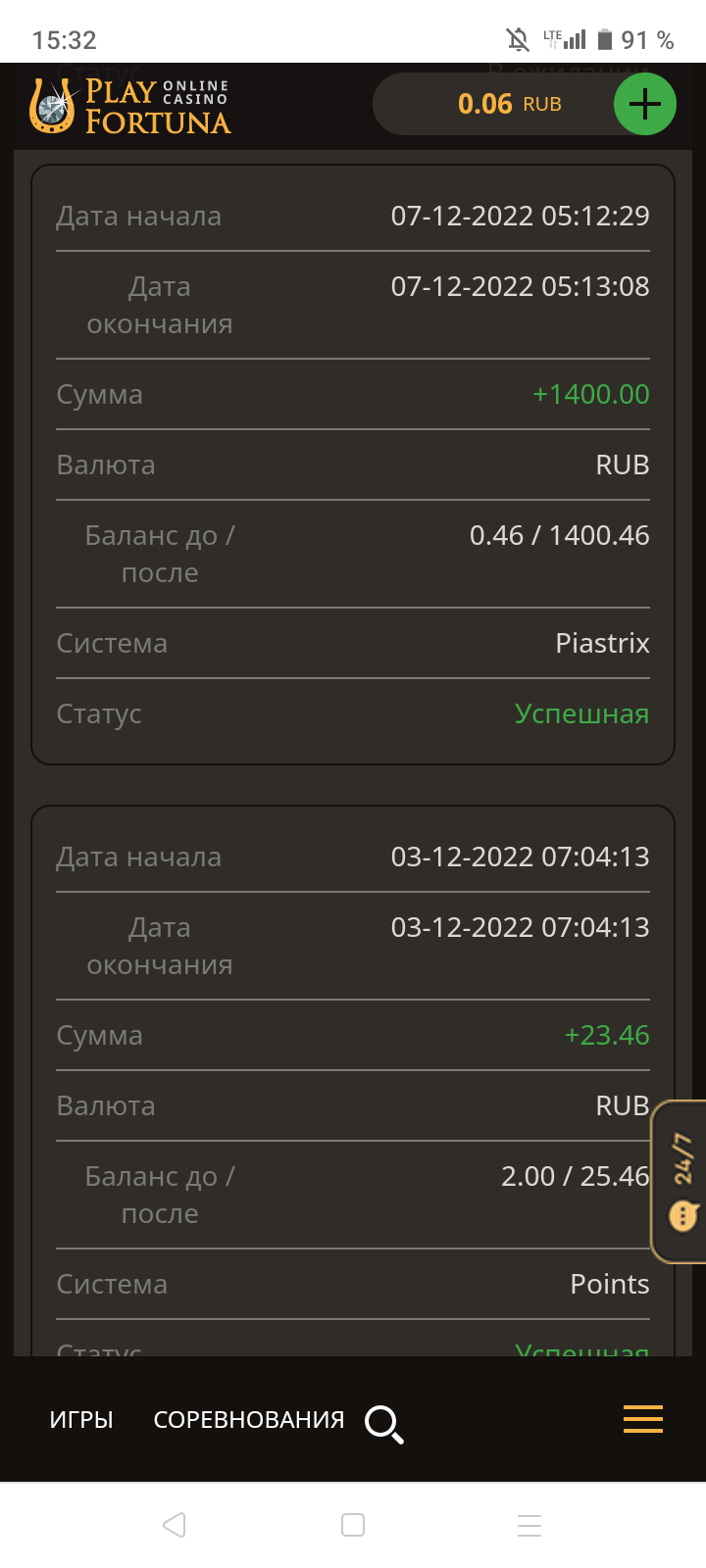706x1568 pixels.
Task: Tap the green plus deposit button
Action: [x=644, y=104]
